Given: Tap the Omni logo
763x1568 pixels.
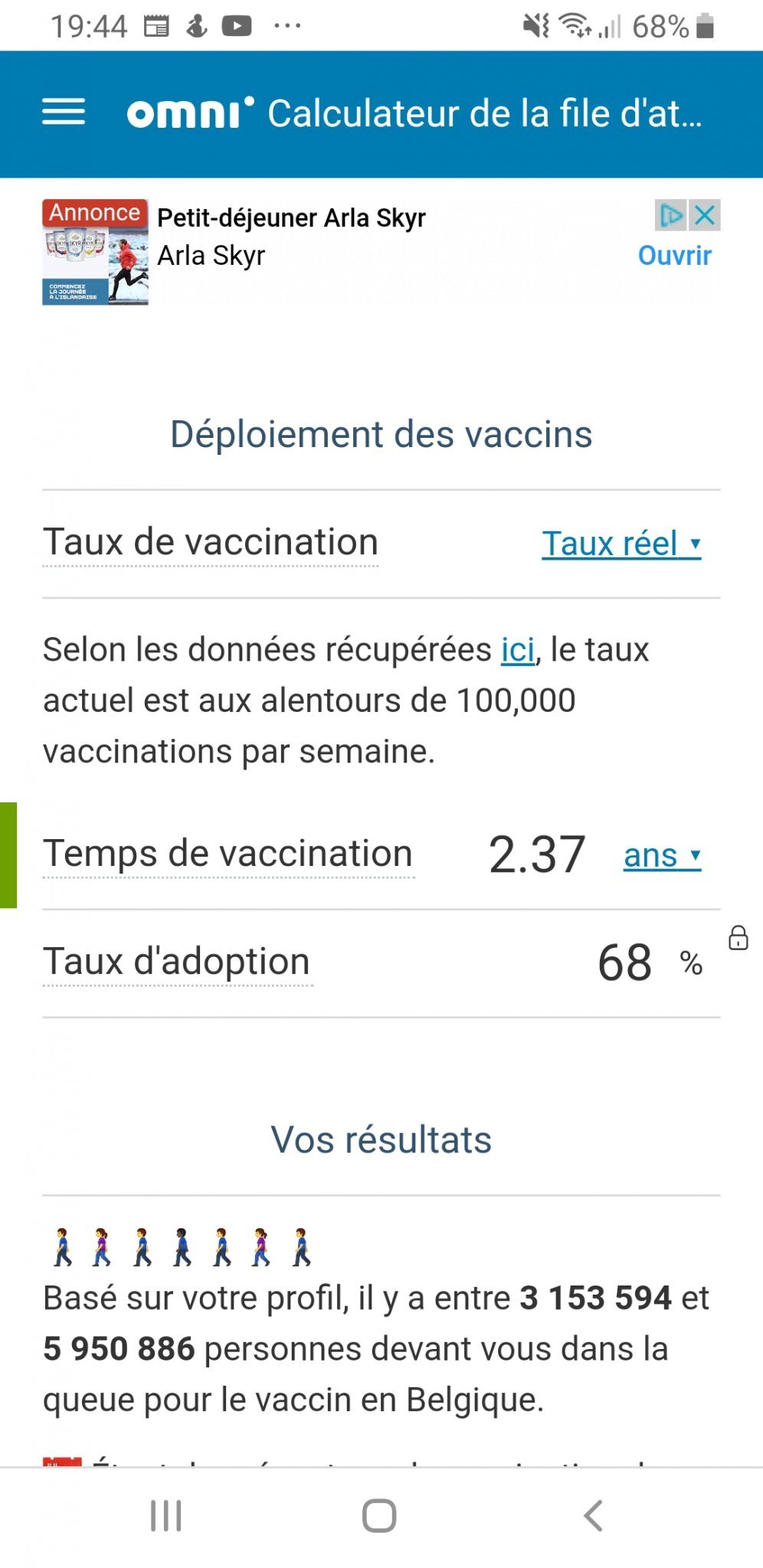Looking at the screenshot, I should tap(190, 113).
